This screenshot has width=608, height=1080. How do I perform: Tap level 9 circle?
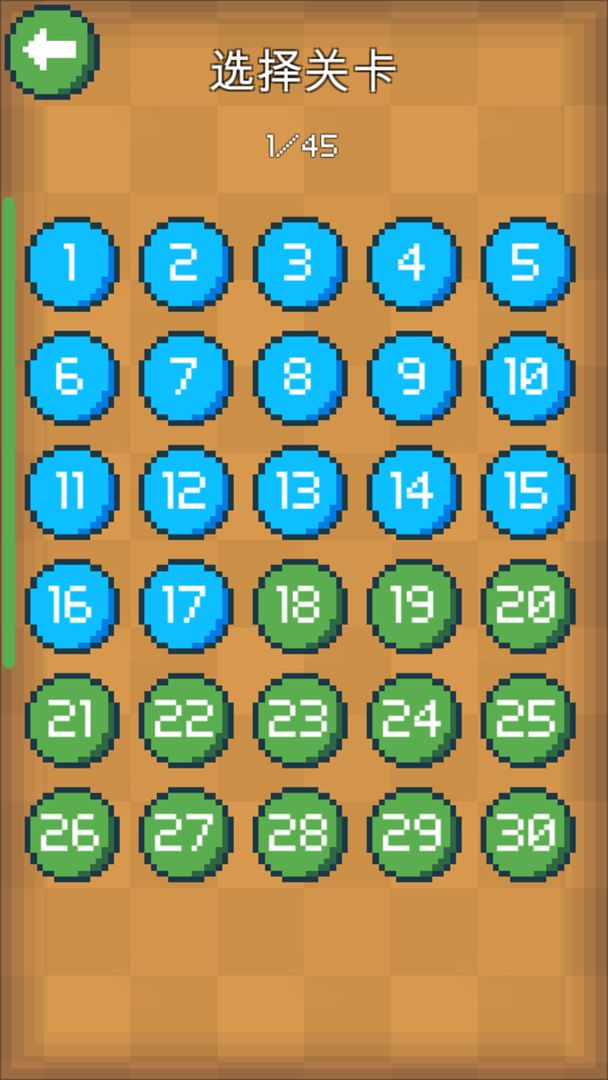click(x=414, y=378)
